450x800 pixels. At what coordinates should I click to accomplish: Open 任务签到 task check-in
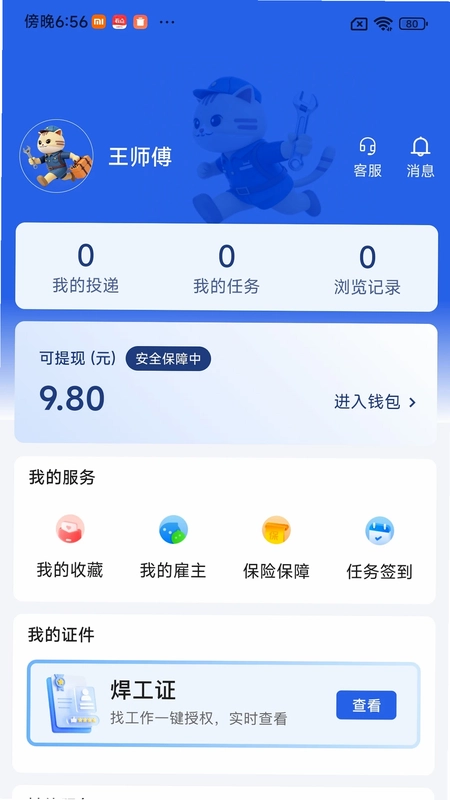click(379, 547)
